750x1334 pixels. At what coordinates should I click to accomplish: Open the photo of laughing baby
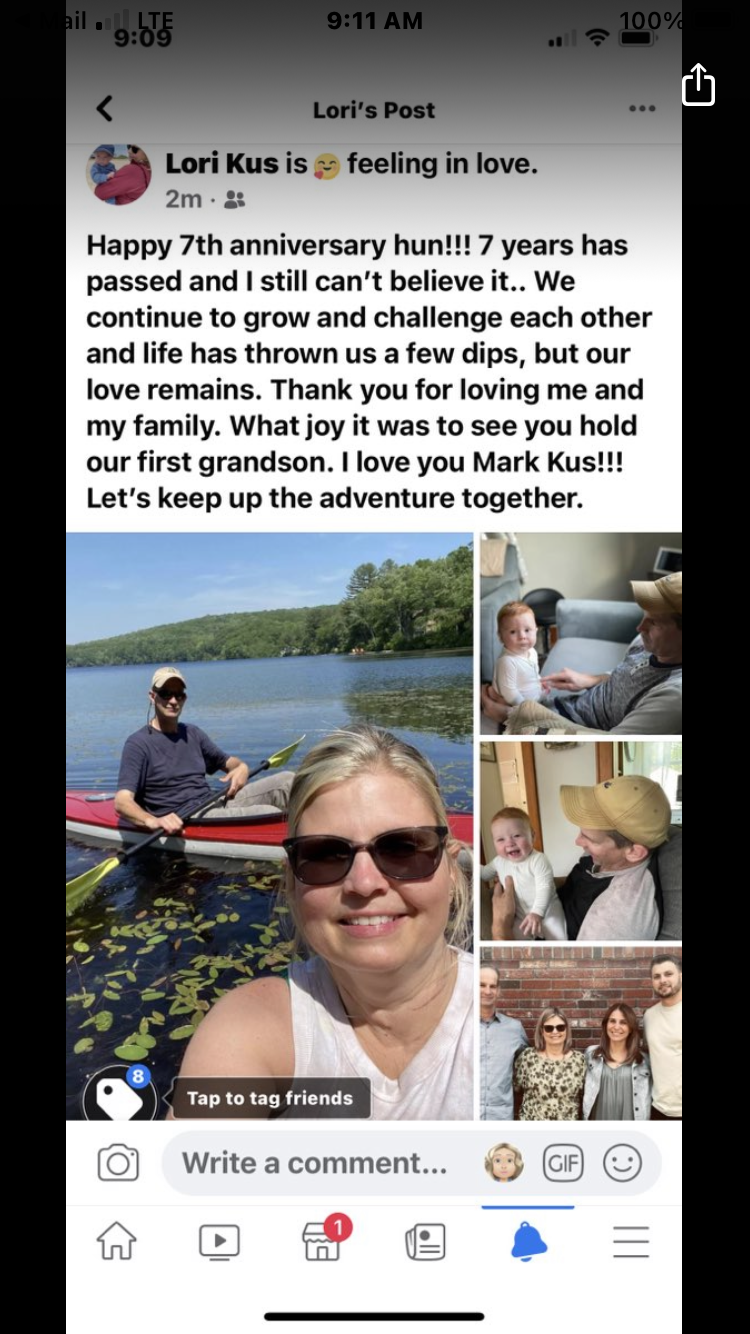[x=581, y=840]
